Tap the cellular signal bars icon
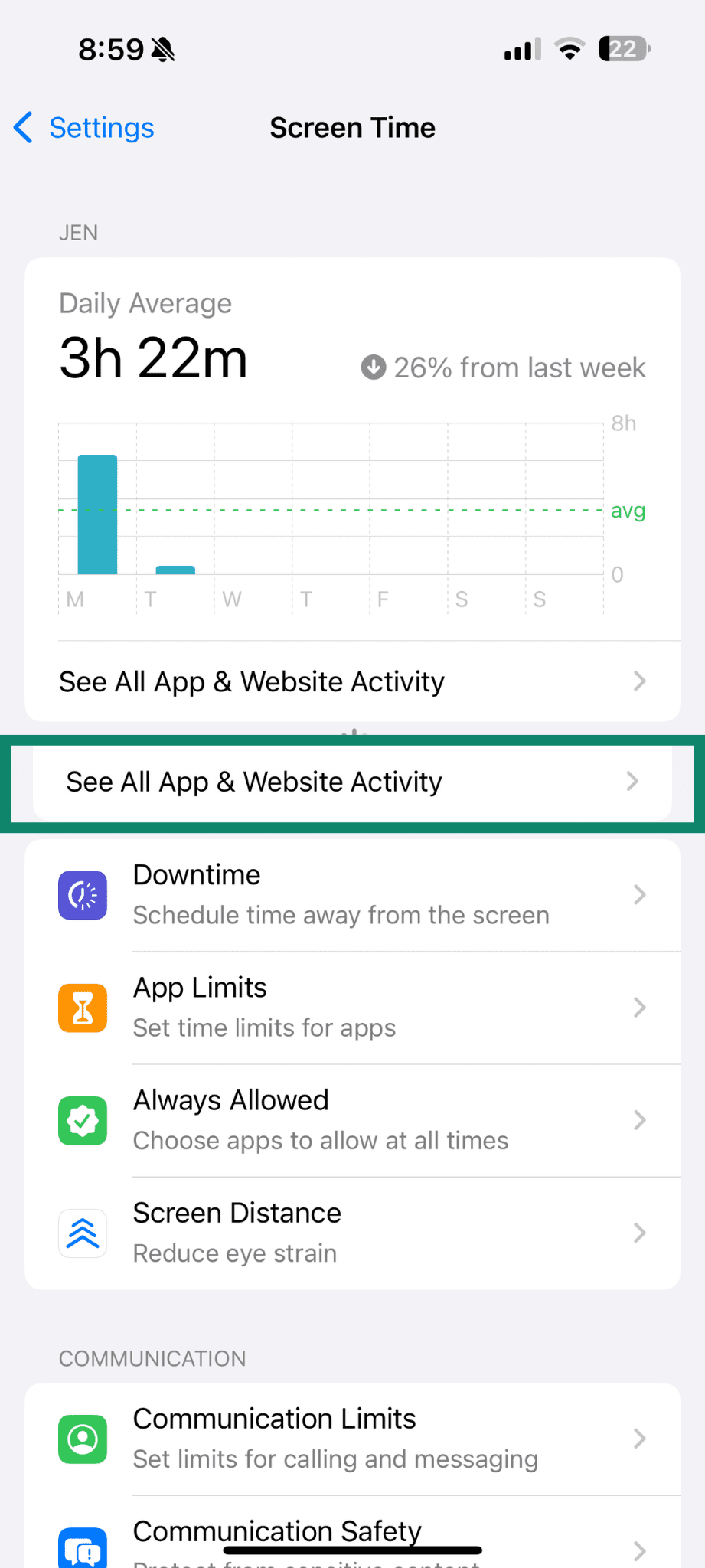The image size is (705, 1568). pyautogui.click(x=521, y=48)
